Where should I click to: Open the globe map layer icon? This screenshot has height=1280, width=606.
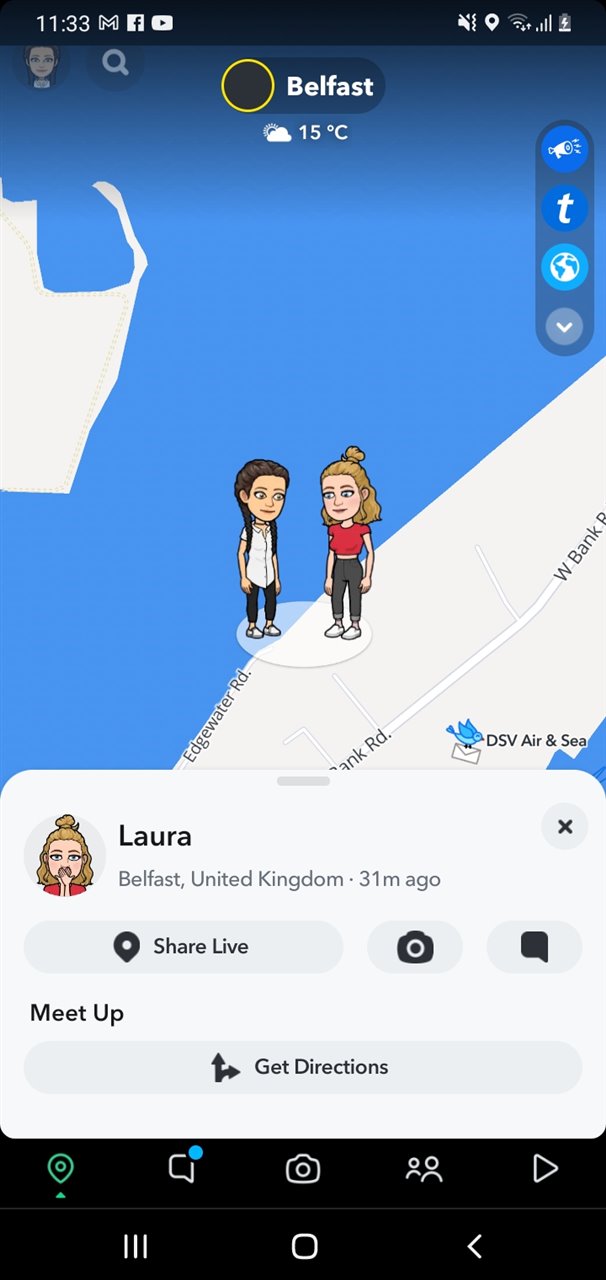pyautogui.click(x=564, y=268)
